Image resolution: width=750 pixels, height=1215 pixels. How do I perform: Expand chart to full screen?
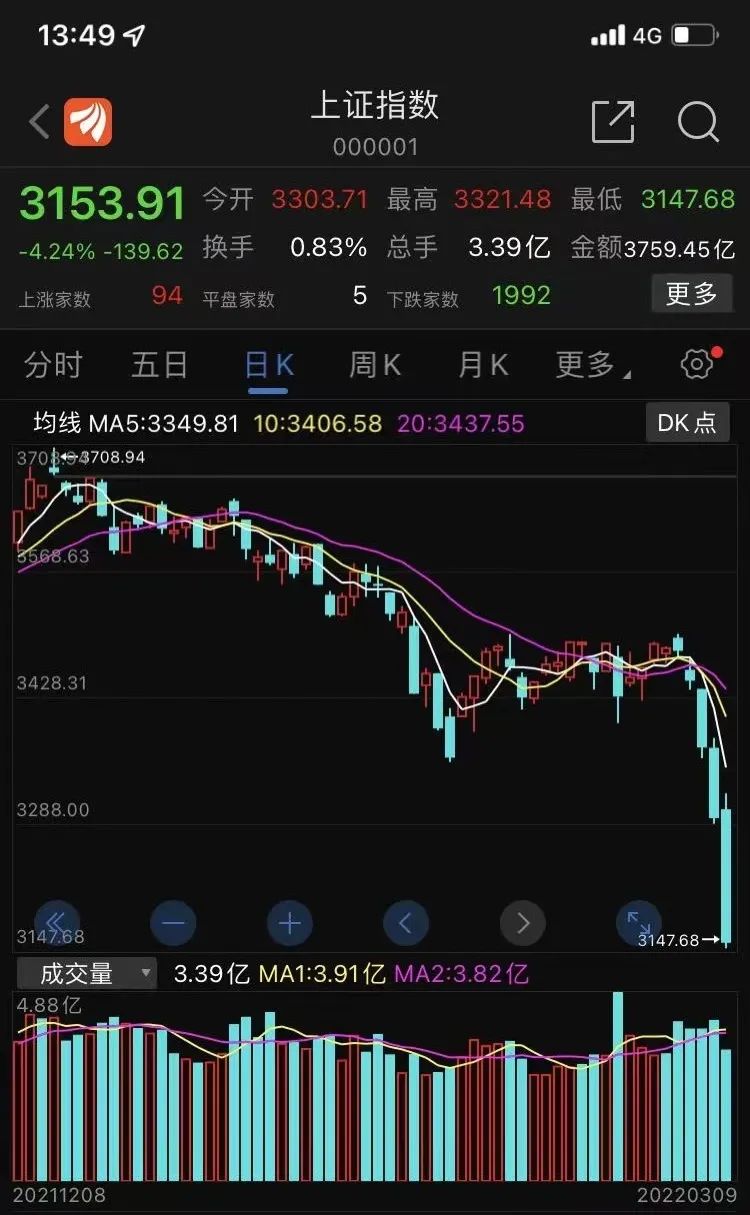click(639, 923)
